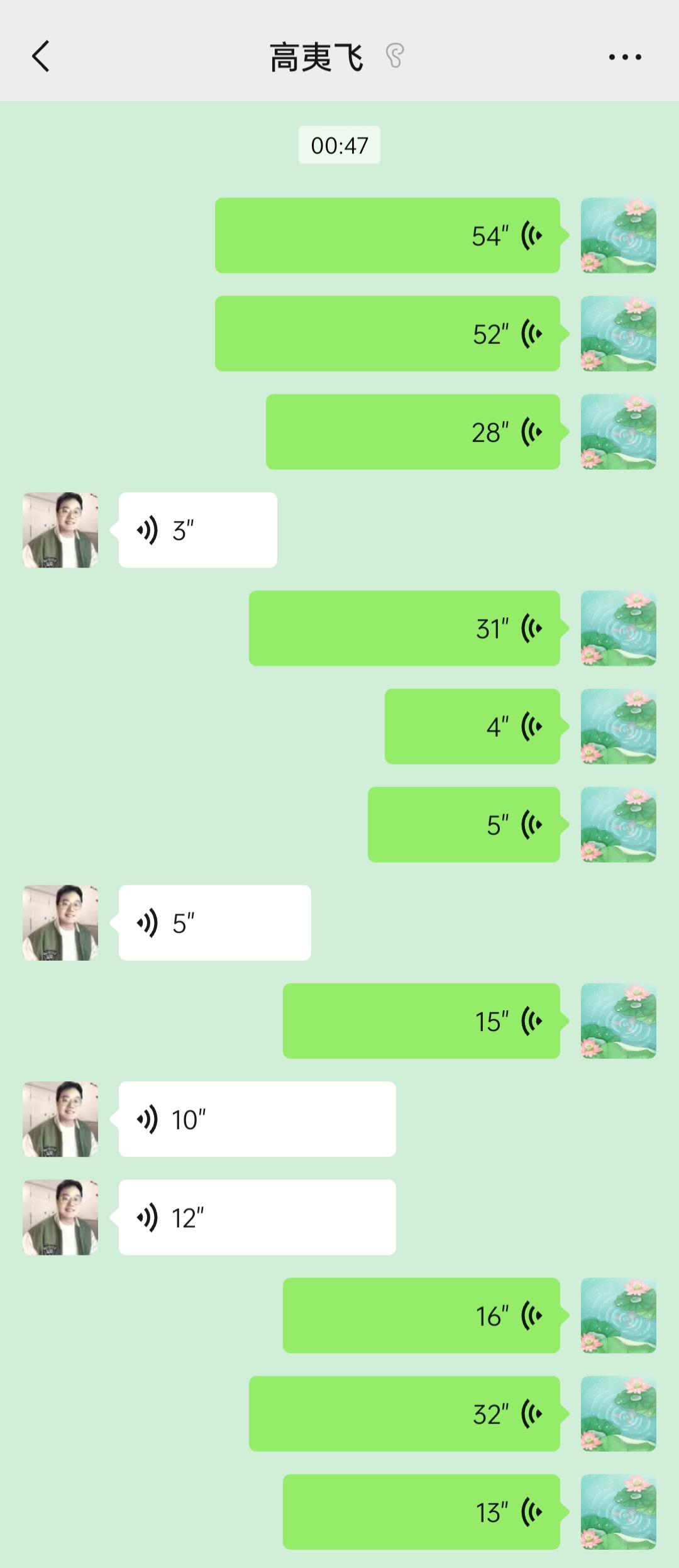
Task: Play the 4-second voice message
Action: point(472,726)
